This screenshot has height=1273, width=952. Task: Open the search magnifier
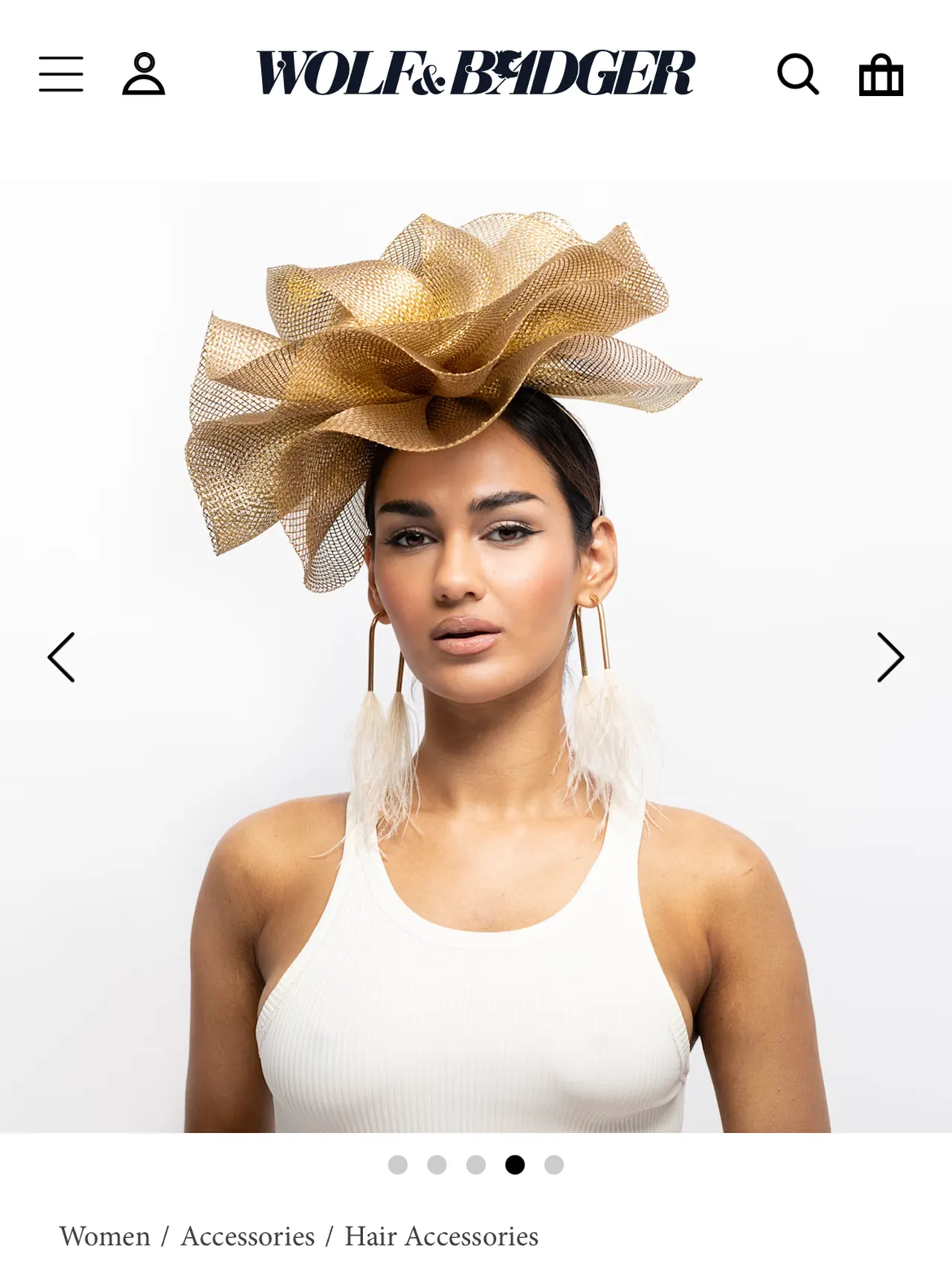[798, 74]
